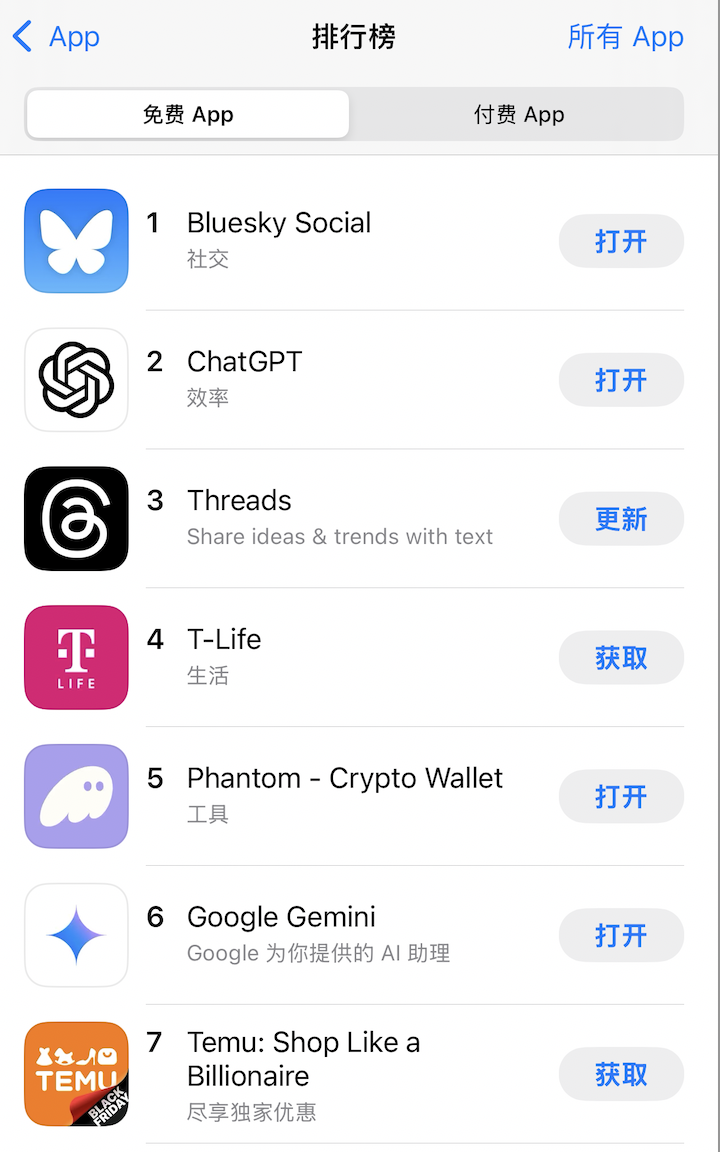
Task: Select the T-Life app icon
Action: coord(76,657)
